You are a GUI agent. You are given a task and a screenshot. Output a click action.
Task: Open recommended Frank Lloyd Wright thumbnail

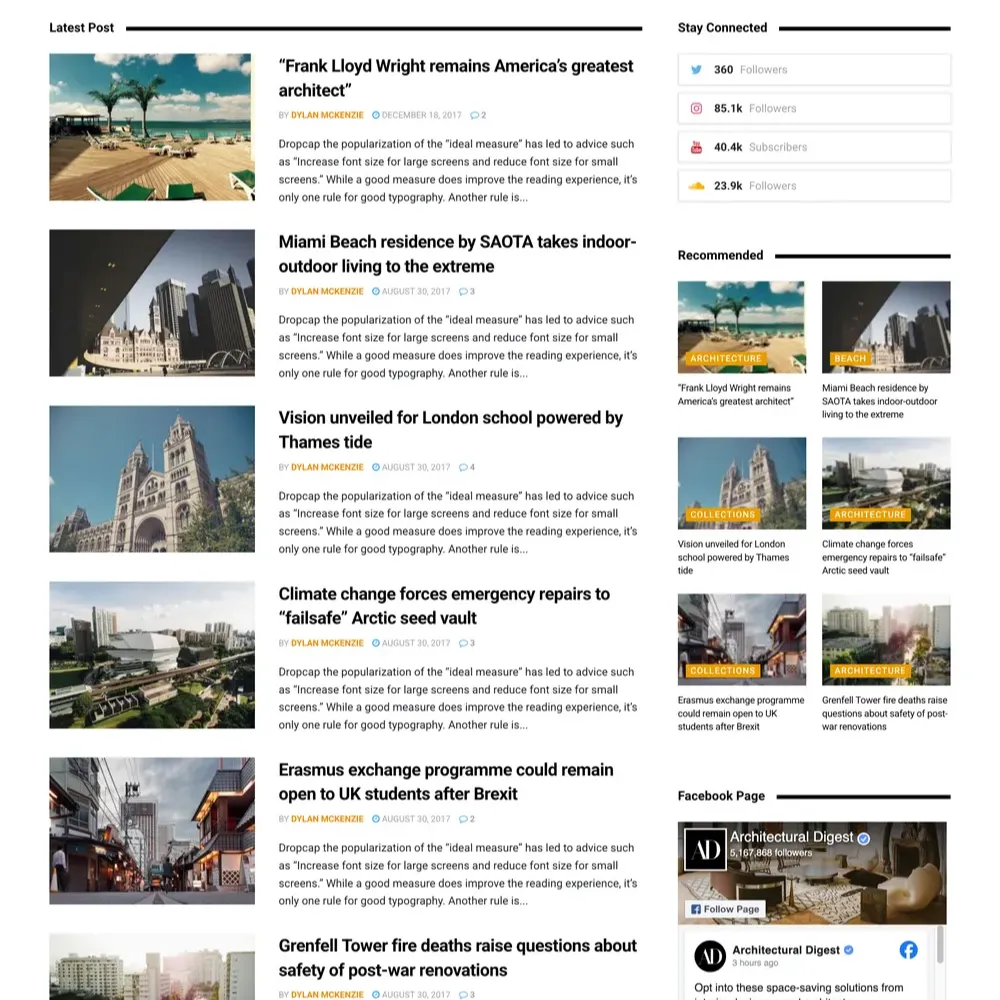coord(741,327)
